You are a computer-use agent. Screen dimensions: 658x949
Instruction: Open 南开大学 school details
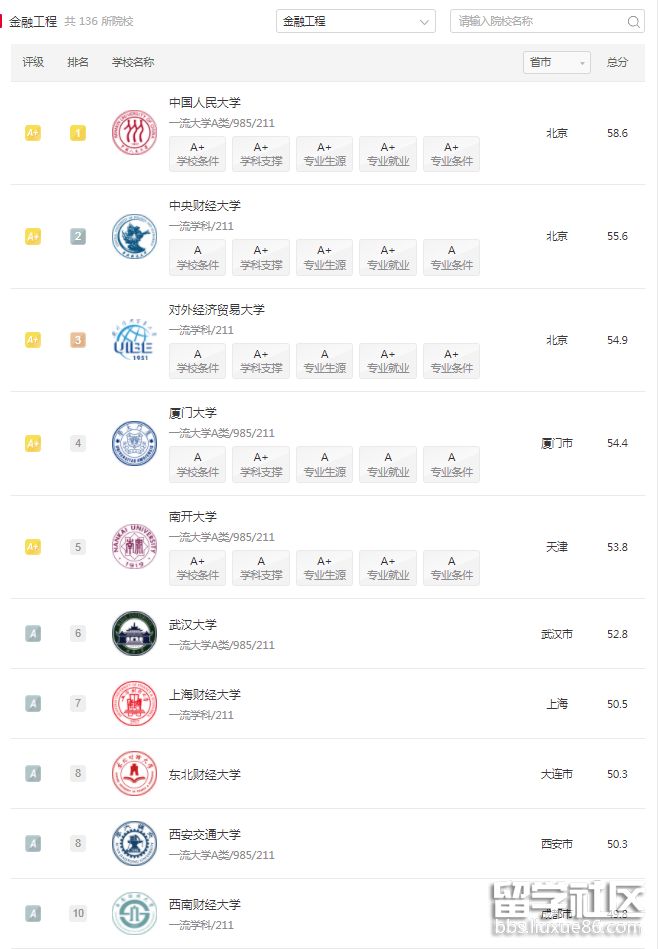coord(192,516)
